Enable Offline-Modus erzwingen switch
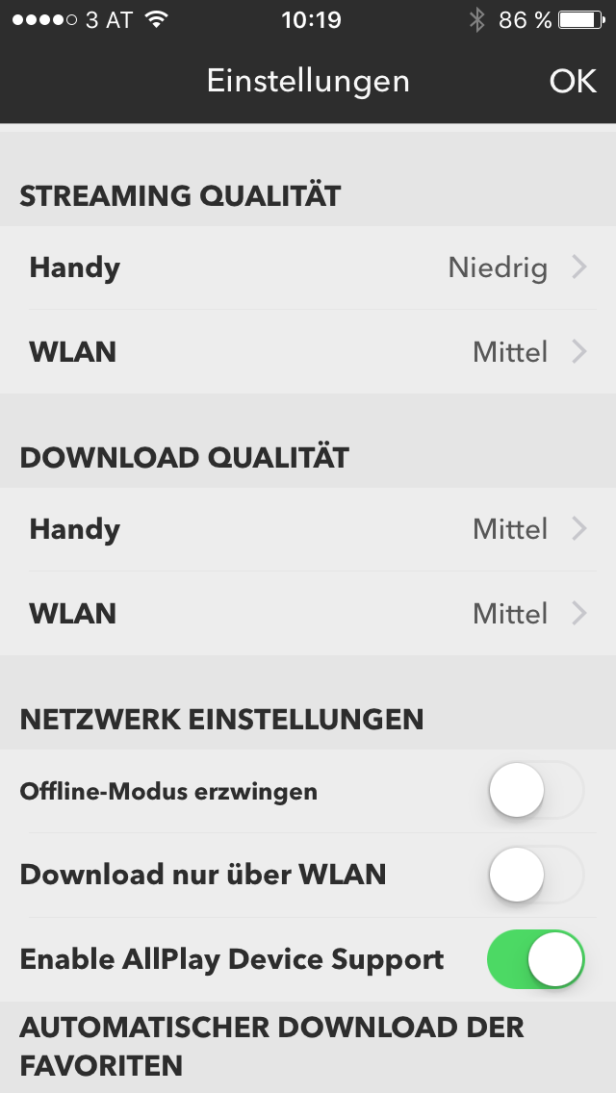616x1093 pixels. click(x=535, y=790)
